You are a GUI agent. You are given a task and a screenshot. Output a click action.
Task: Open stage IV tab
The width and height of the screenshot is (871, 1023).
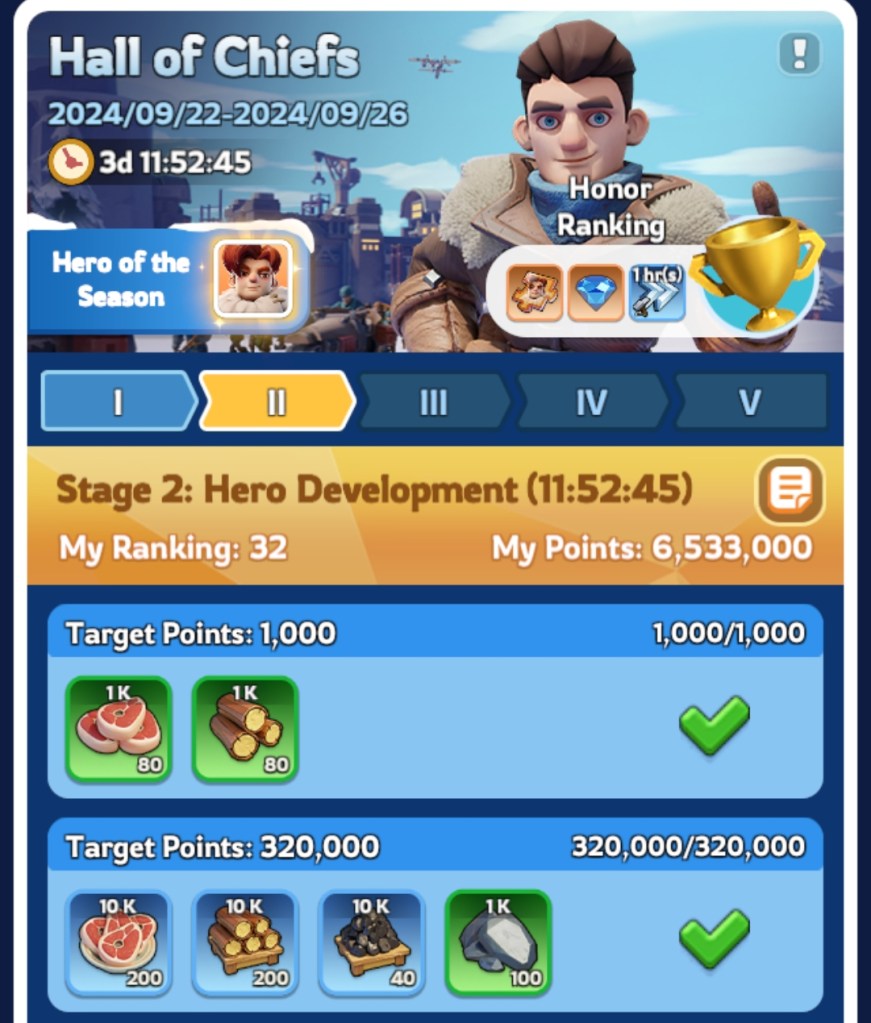tap(591, 401)
